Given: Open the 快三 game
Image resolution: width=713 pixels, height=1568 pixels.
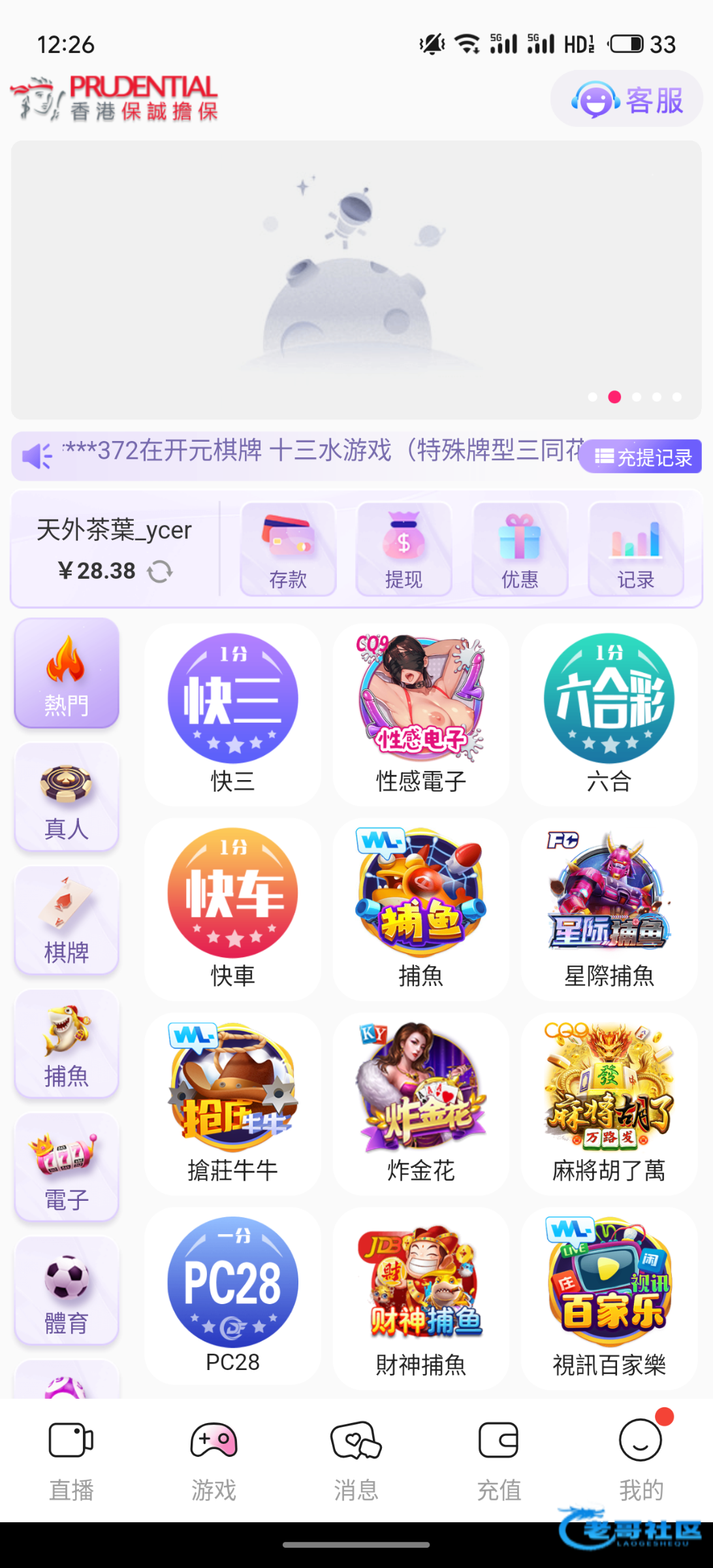Looking at the screenshot, I should [x=232, y=715].
